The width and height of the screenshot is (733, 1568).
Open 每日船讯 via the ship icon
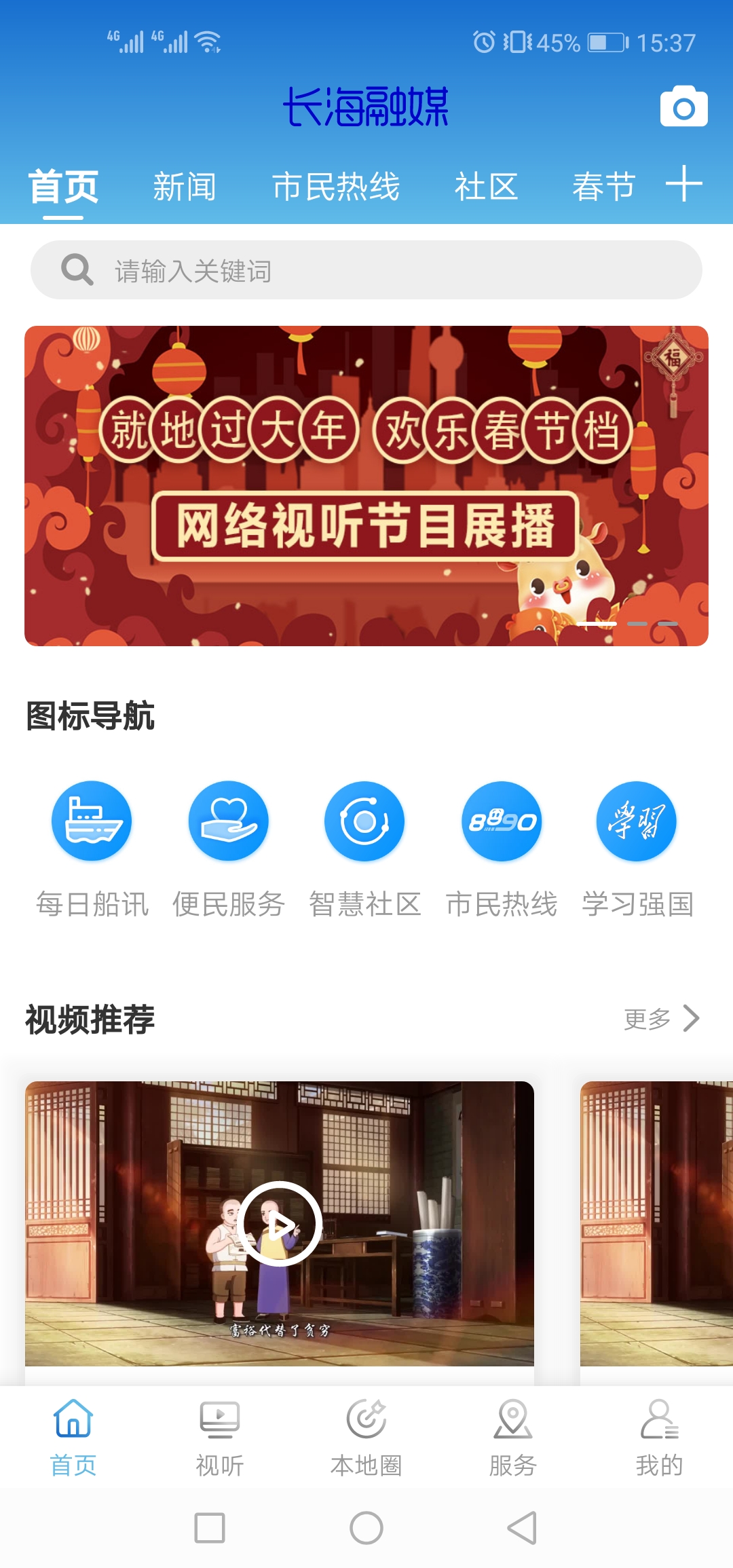tap(92, 820)
